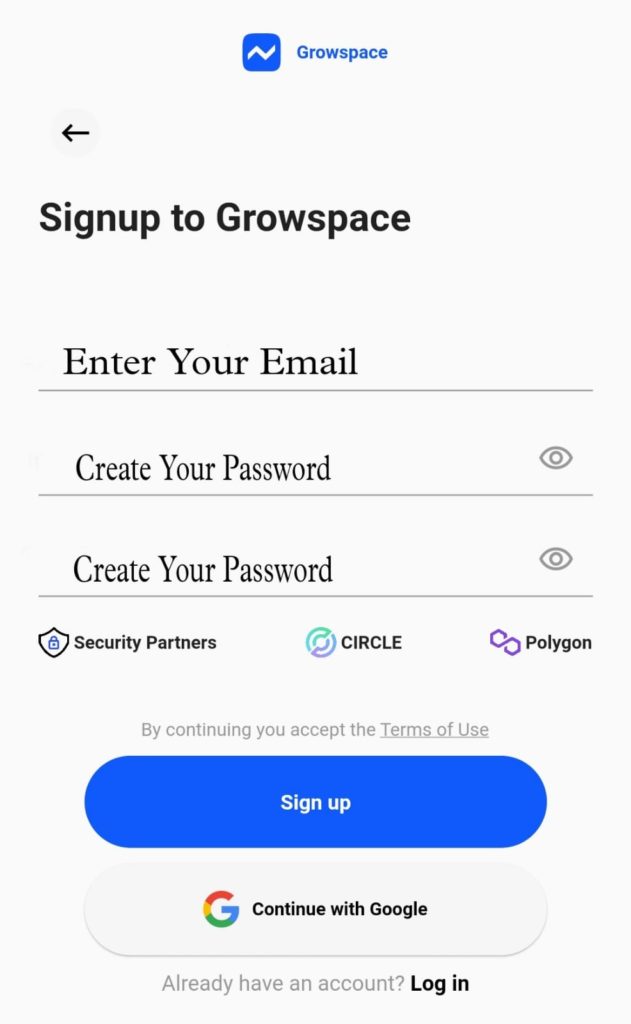The height and width of the screenshot is (1024, 631).
Task: Open the Terms of Use link
Action: (x=434, y=729)
